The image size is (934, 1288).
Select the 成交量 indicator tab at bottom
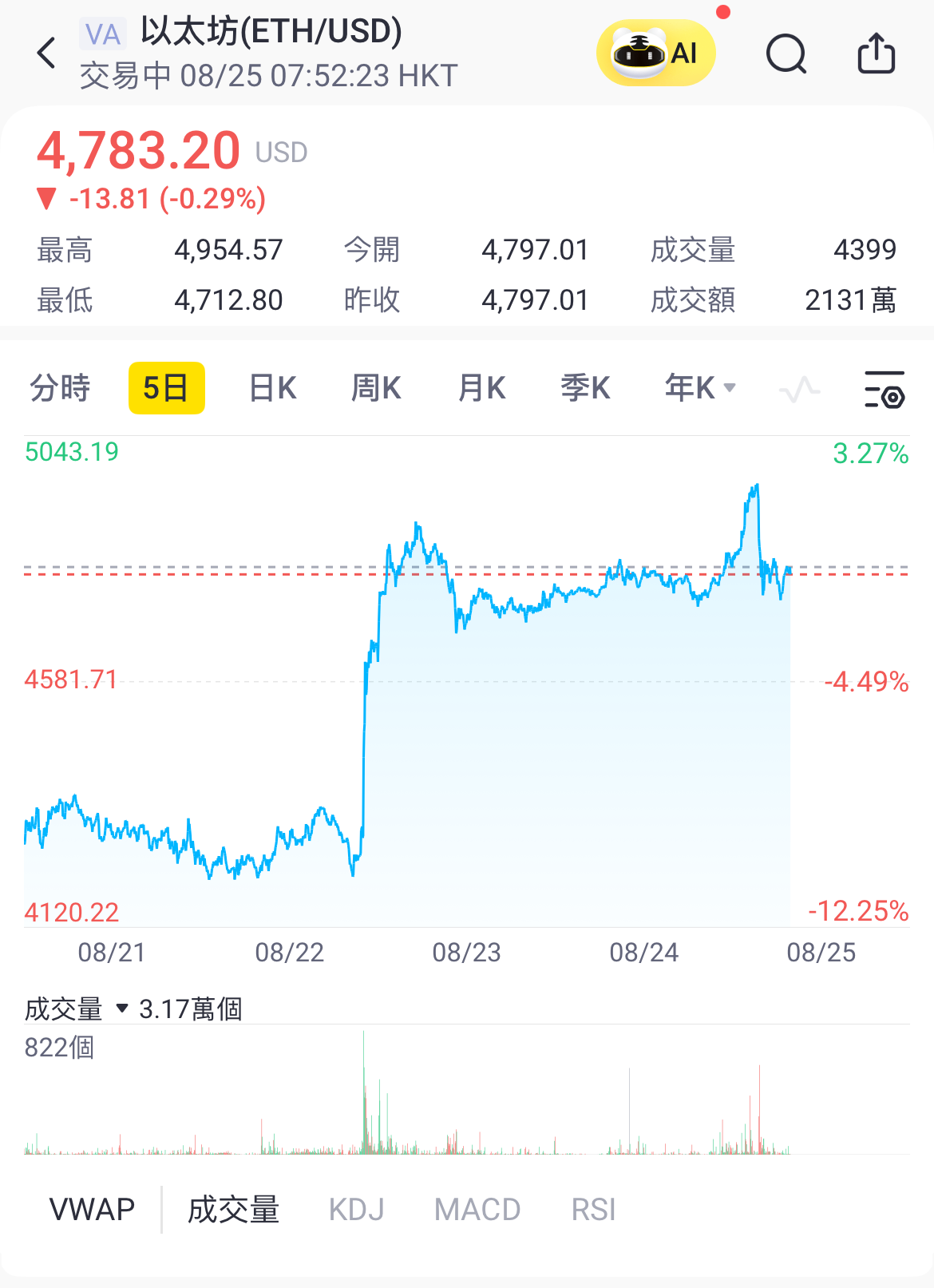[x=233, y=1210]
